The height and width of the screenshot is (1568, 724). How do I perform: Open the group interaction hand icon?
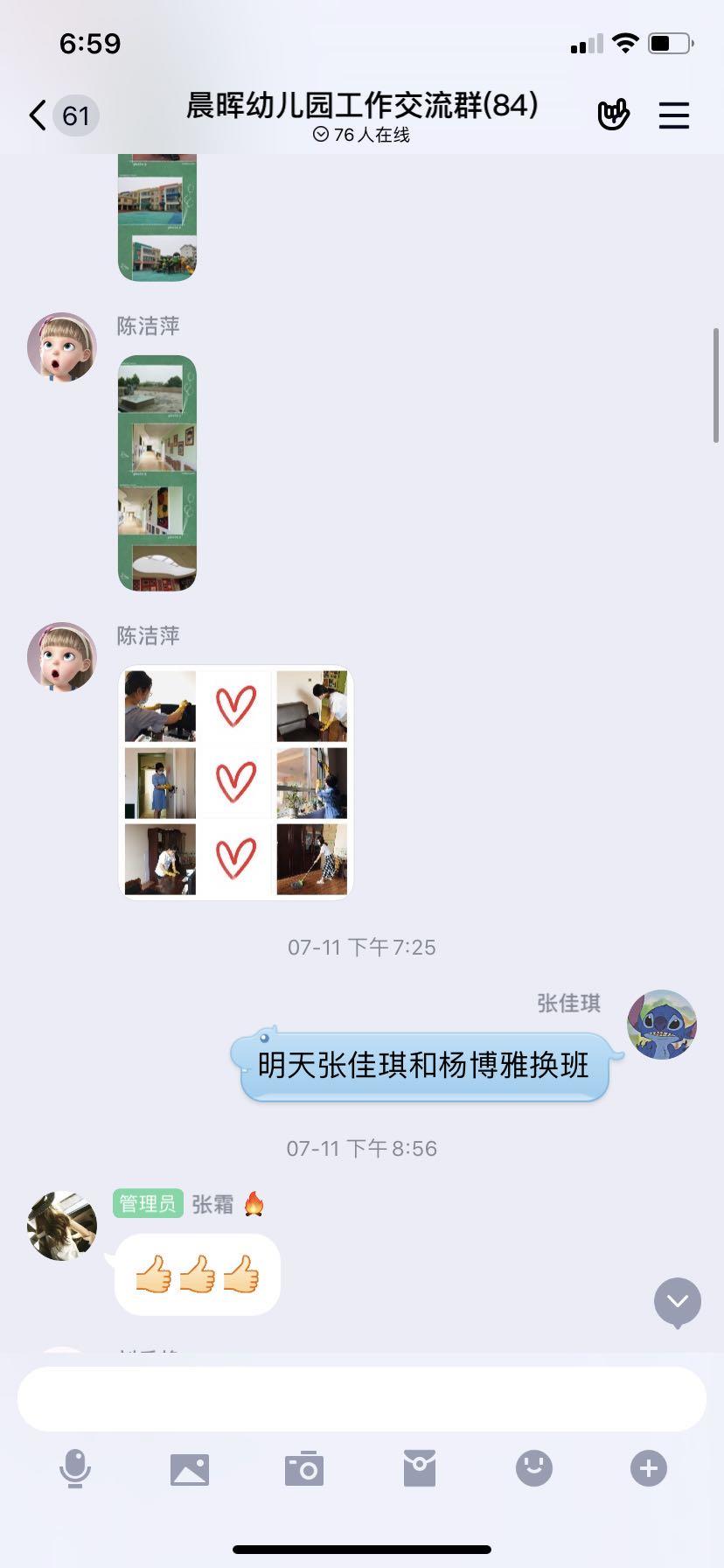pyautogui.click(x=614, y=115)
